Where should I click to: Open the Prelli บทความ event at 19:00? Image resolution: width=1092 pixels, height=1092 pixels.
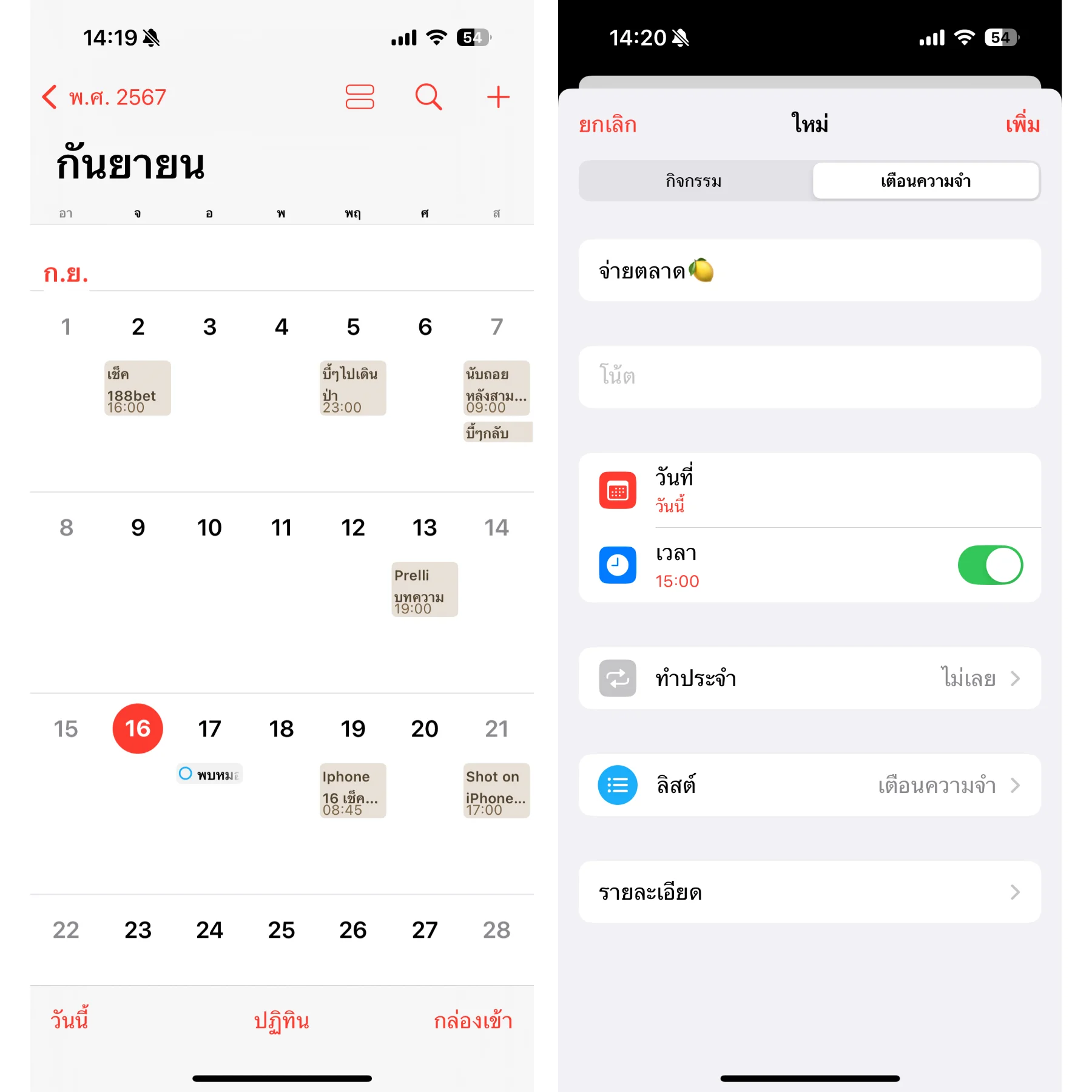point(425,590)
